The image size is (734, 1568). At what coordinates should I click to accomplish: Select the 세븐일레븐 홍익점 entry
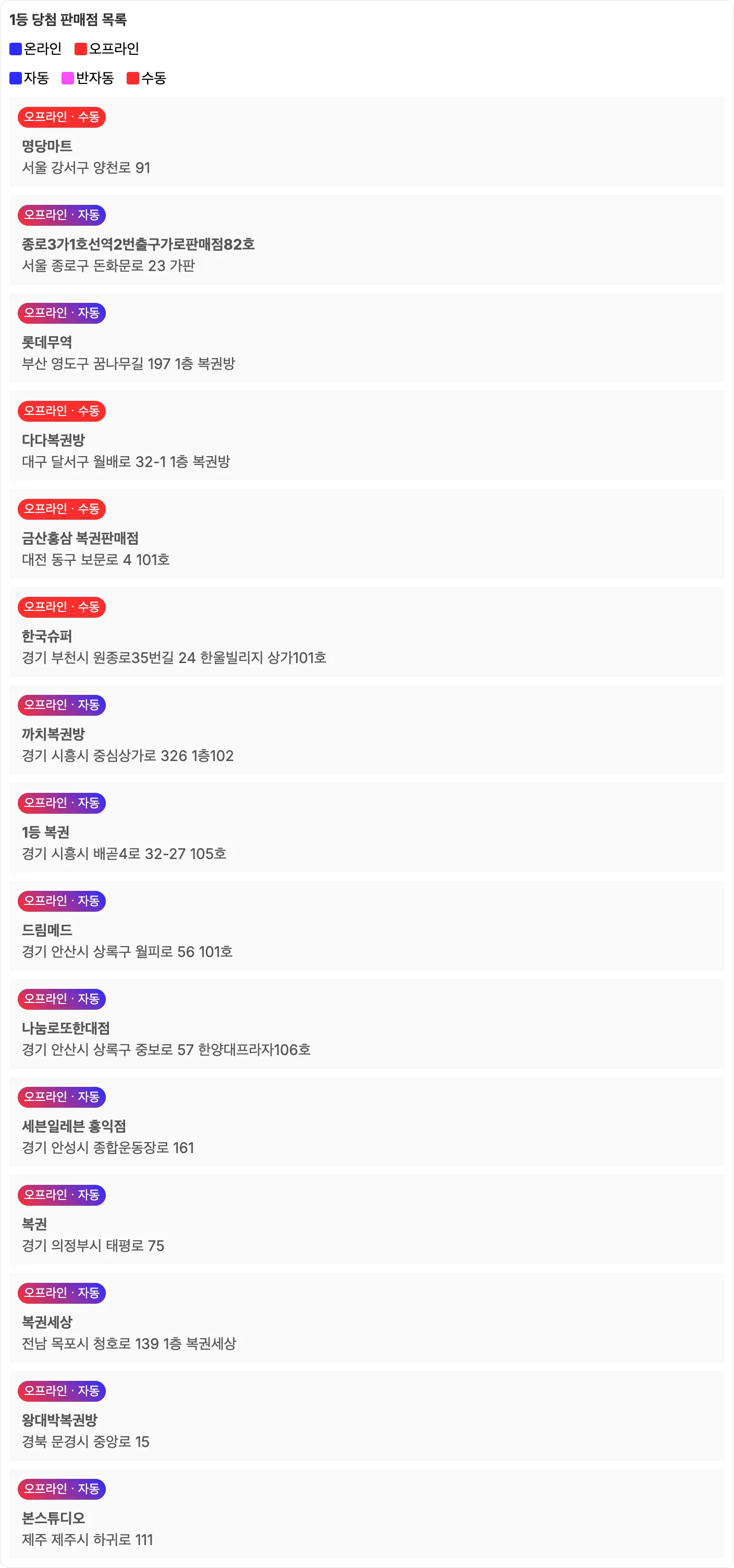point(365,1126)
